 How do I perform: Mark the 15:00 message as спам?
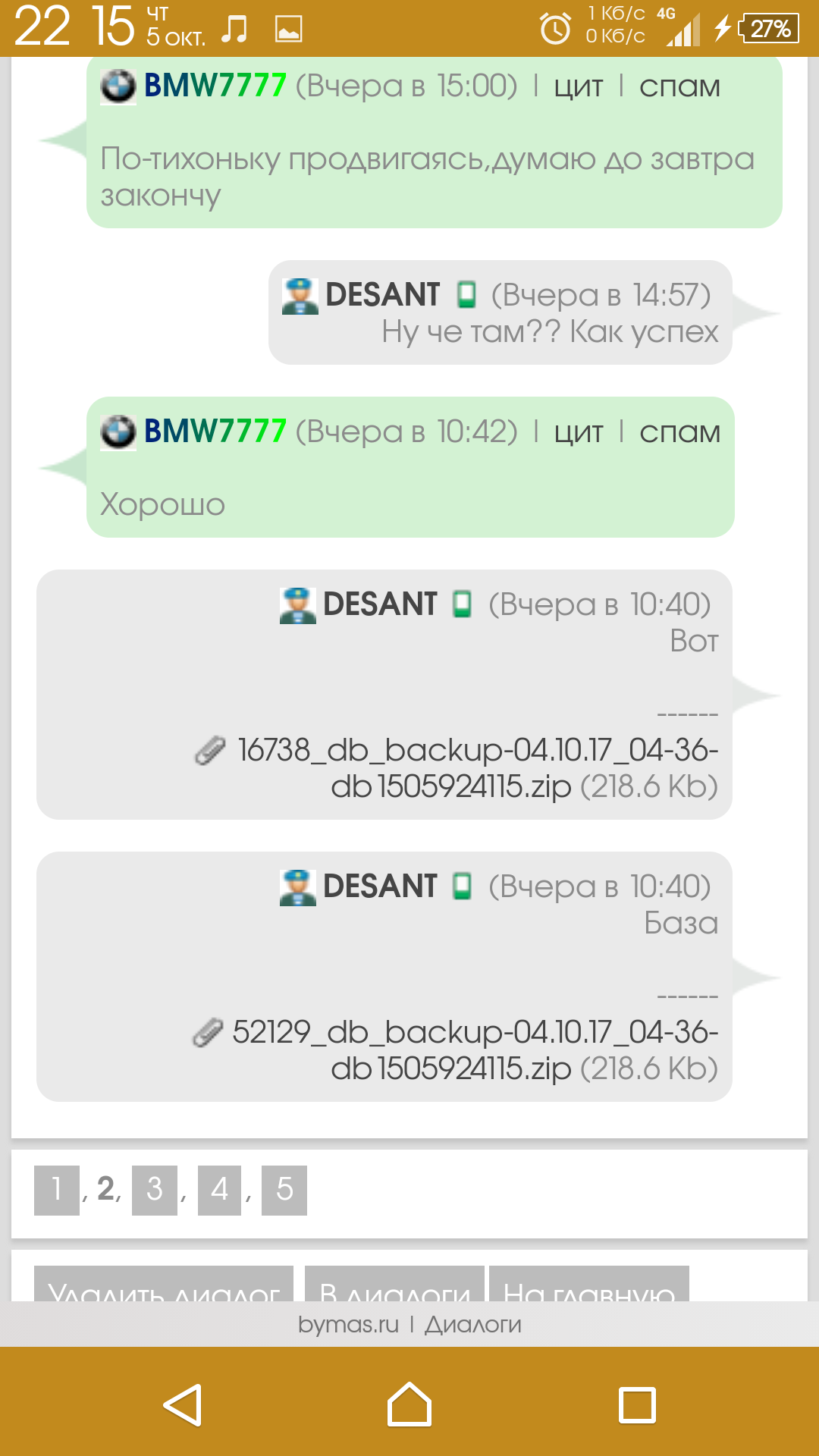679,86
